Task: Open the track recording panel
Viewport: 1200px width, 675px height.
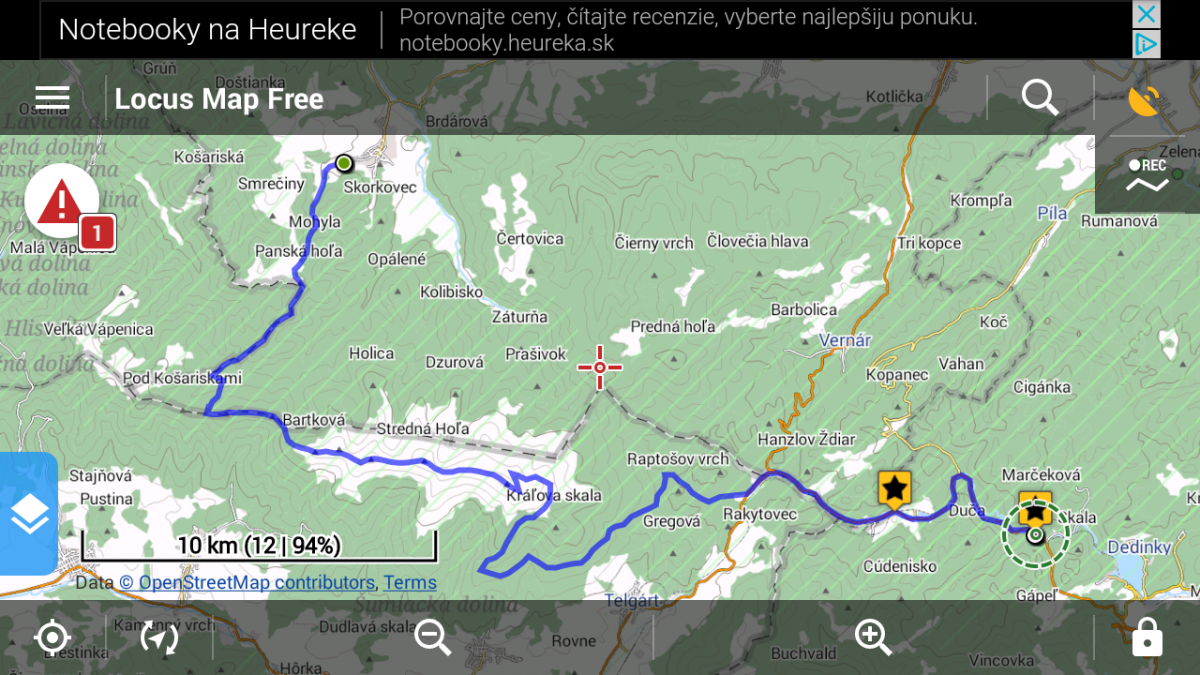Action: 1147,175
